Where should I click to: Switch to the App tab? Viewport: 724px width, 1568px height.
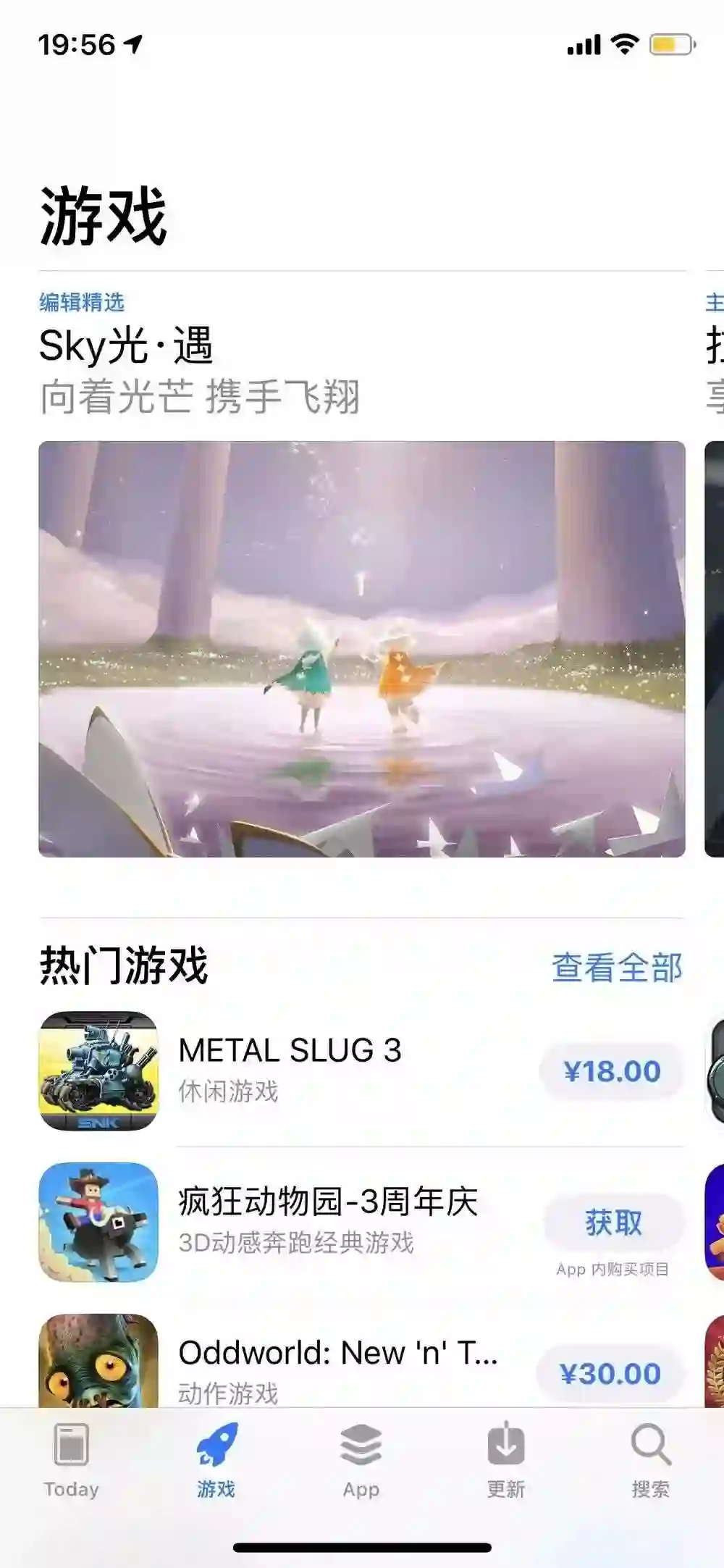click(x=361, y=1459)
